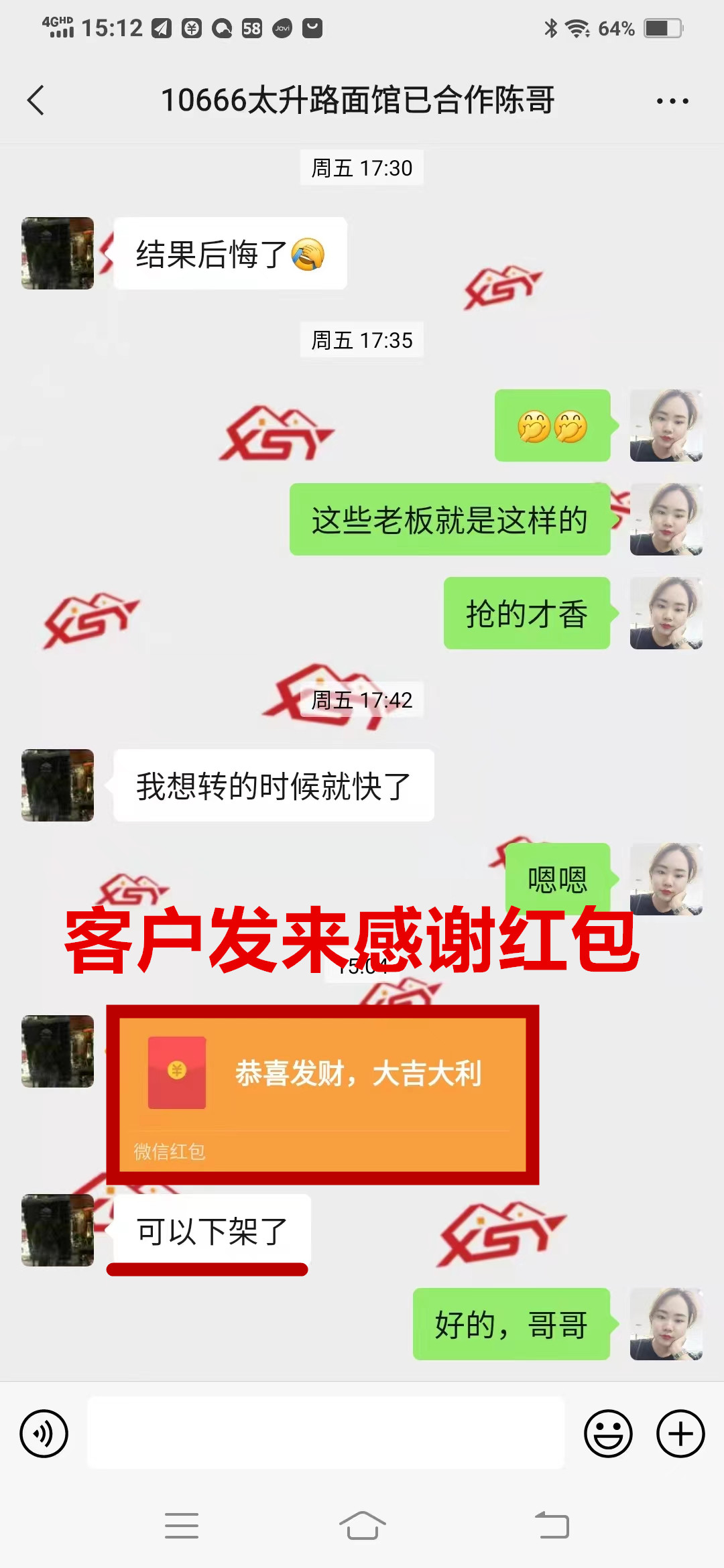Open own avatar next to 好的，哥哥
Screen dimensions: 724x1568
tap(666, 1323)
